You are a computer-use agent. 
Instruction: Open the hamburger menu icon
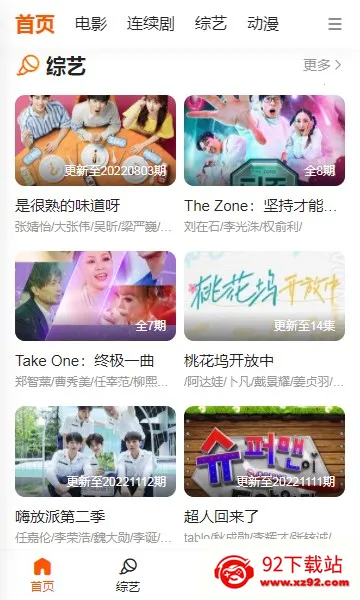(x=335, y=24)
